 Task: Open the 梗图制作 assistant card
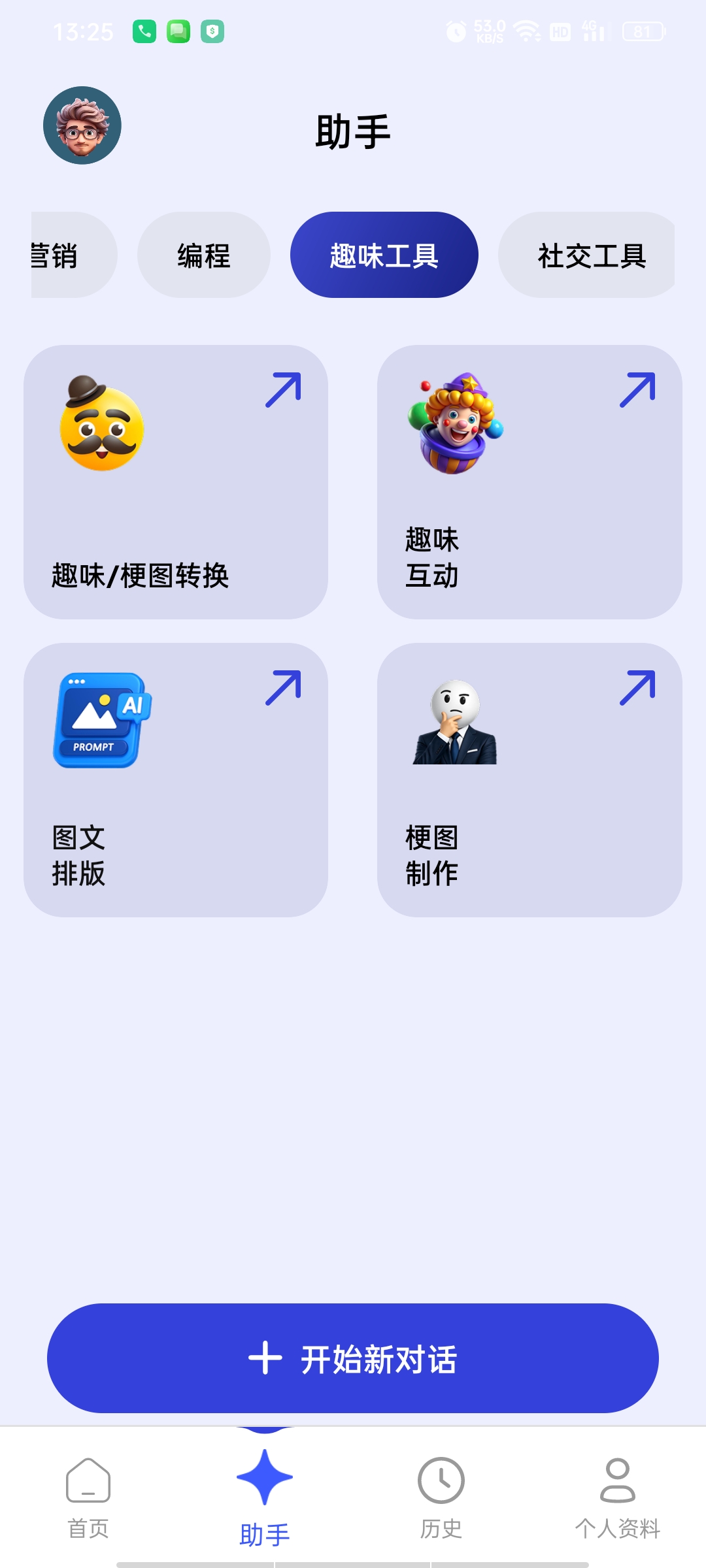[529, 780]
